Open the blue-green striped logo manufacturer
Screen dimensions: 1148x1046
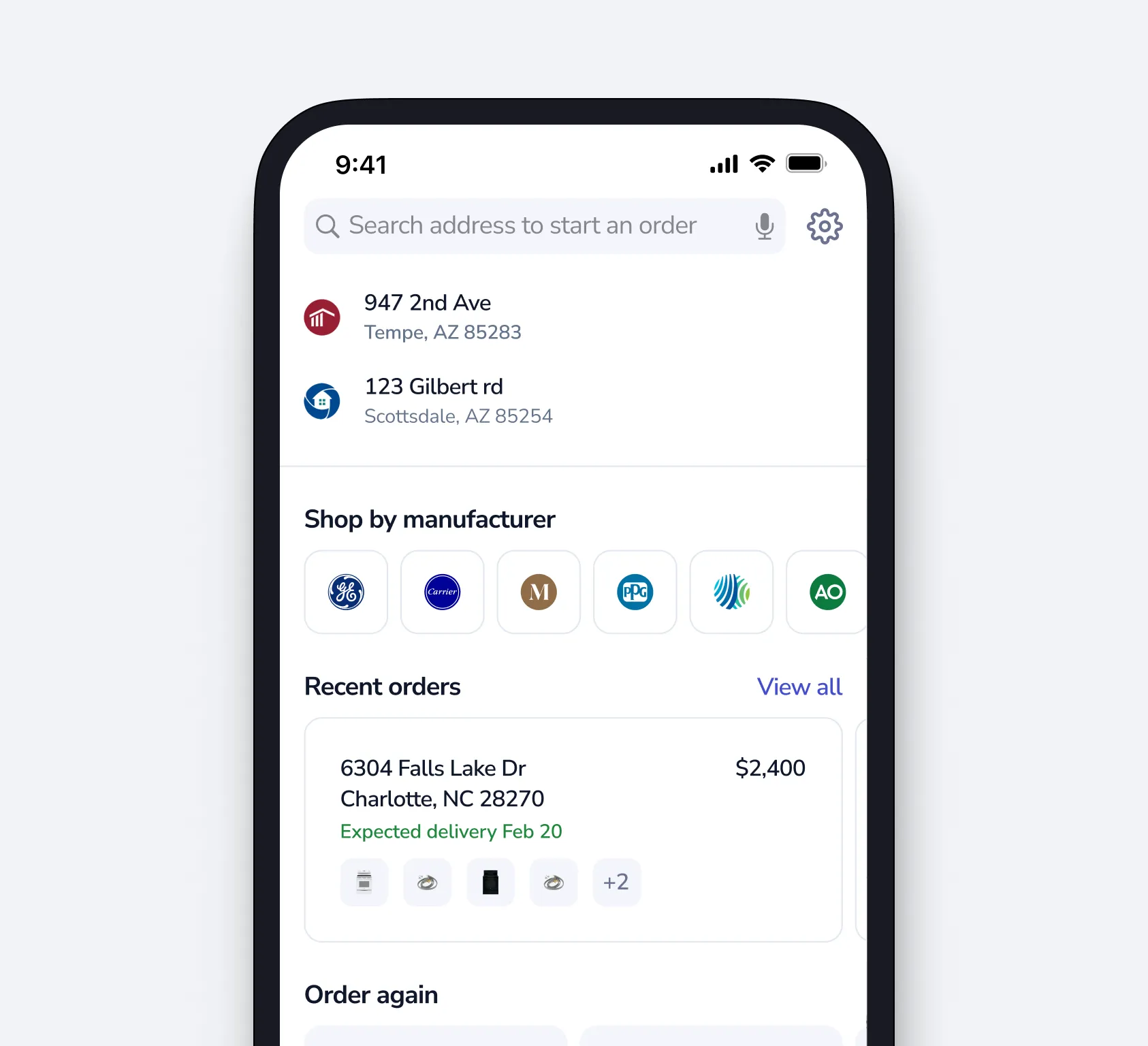coord(731,592)
